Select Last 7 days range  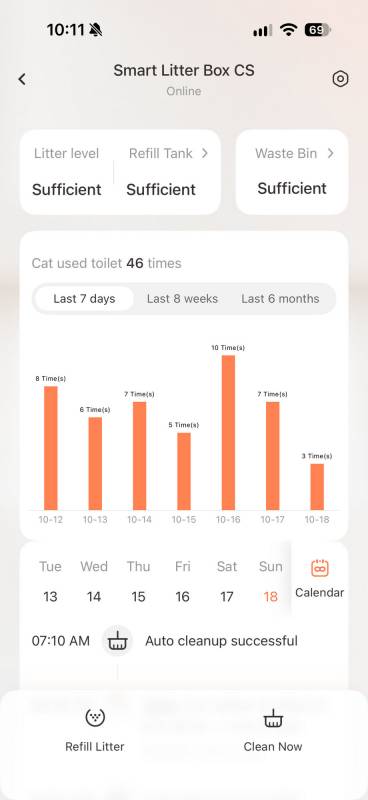click(x=84, y=298)
